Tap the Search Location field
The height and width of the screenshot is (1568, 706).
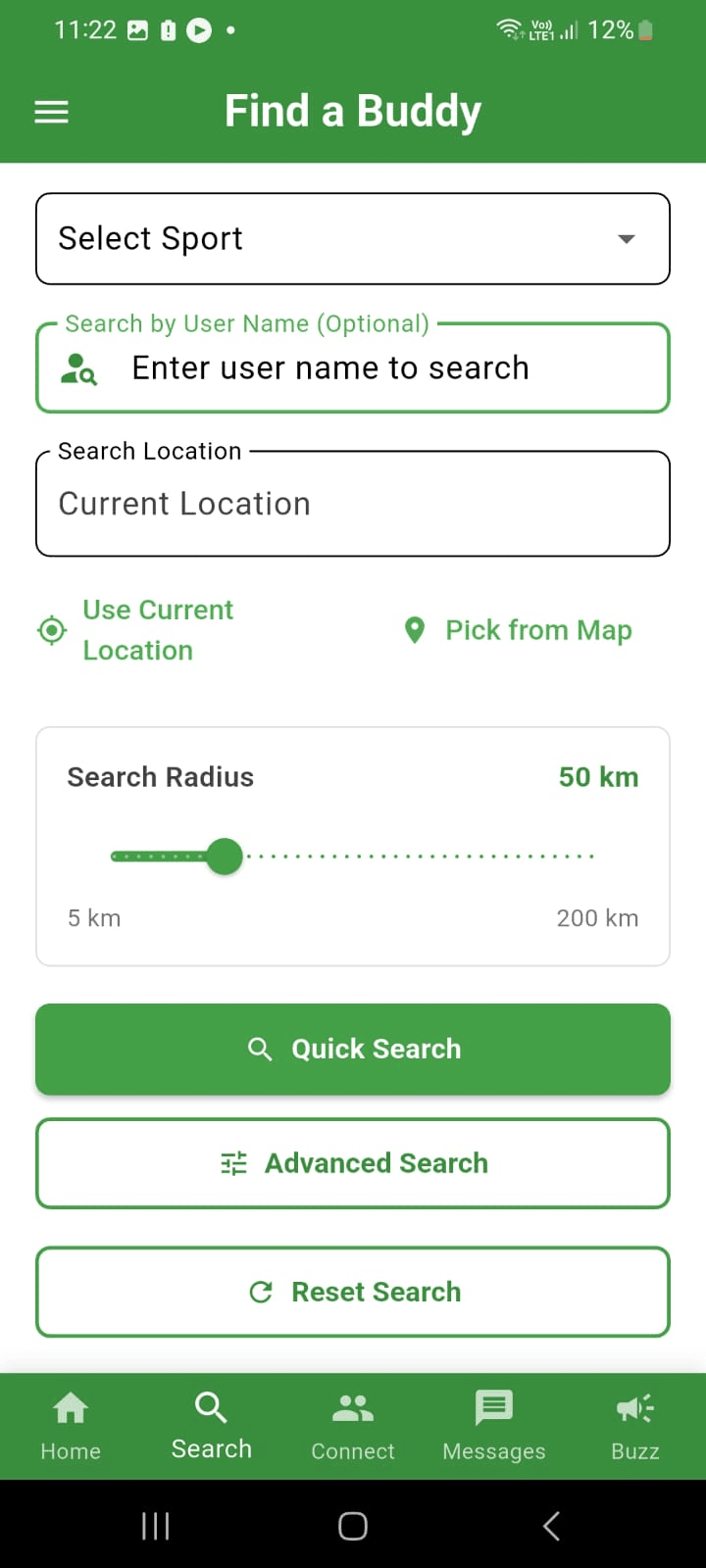tap(353, 504)
